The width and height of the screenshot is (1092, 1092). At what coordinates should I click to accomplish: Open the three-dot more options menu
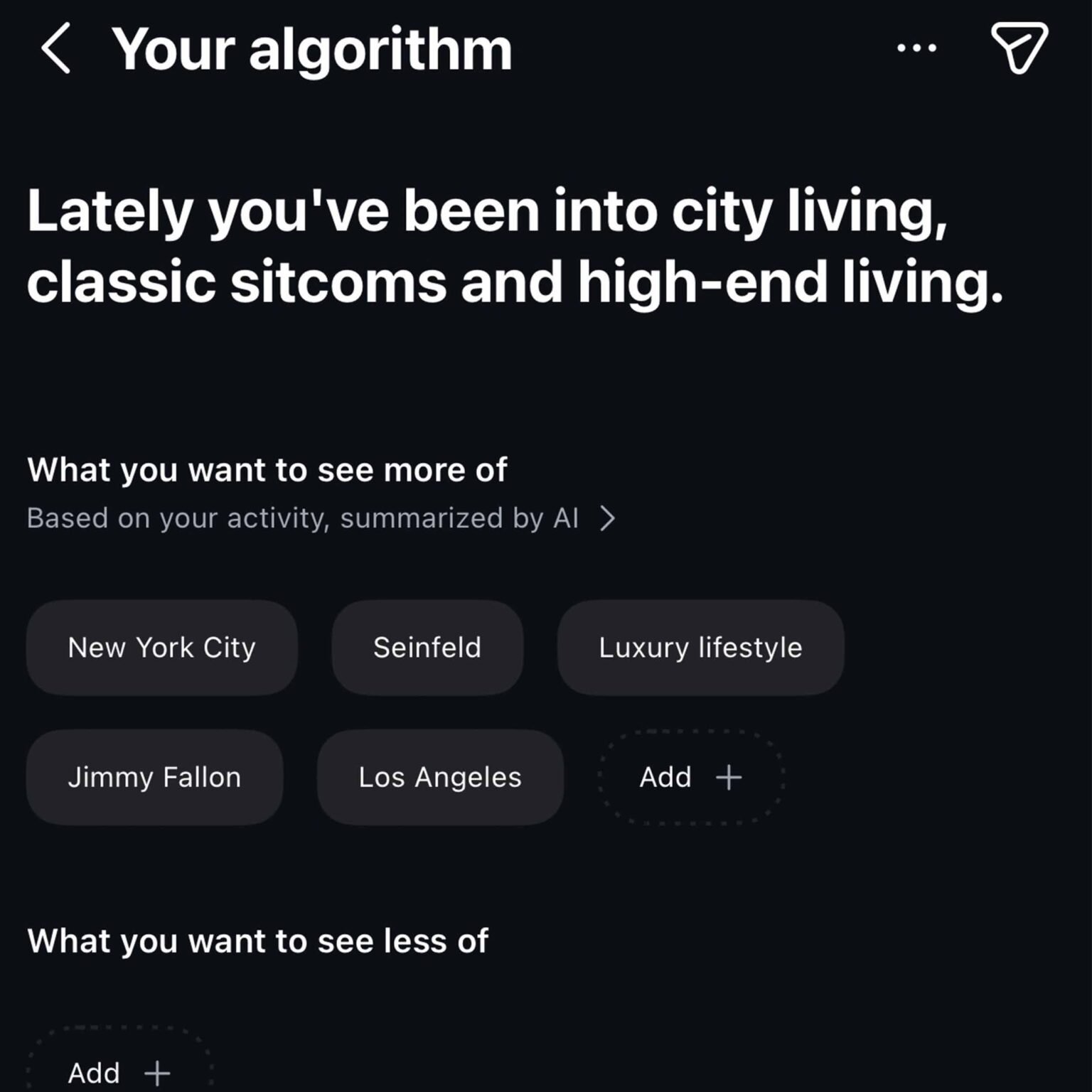coord(916,48)
